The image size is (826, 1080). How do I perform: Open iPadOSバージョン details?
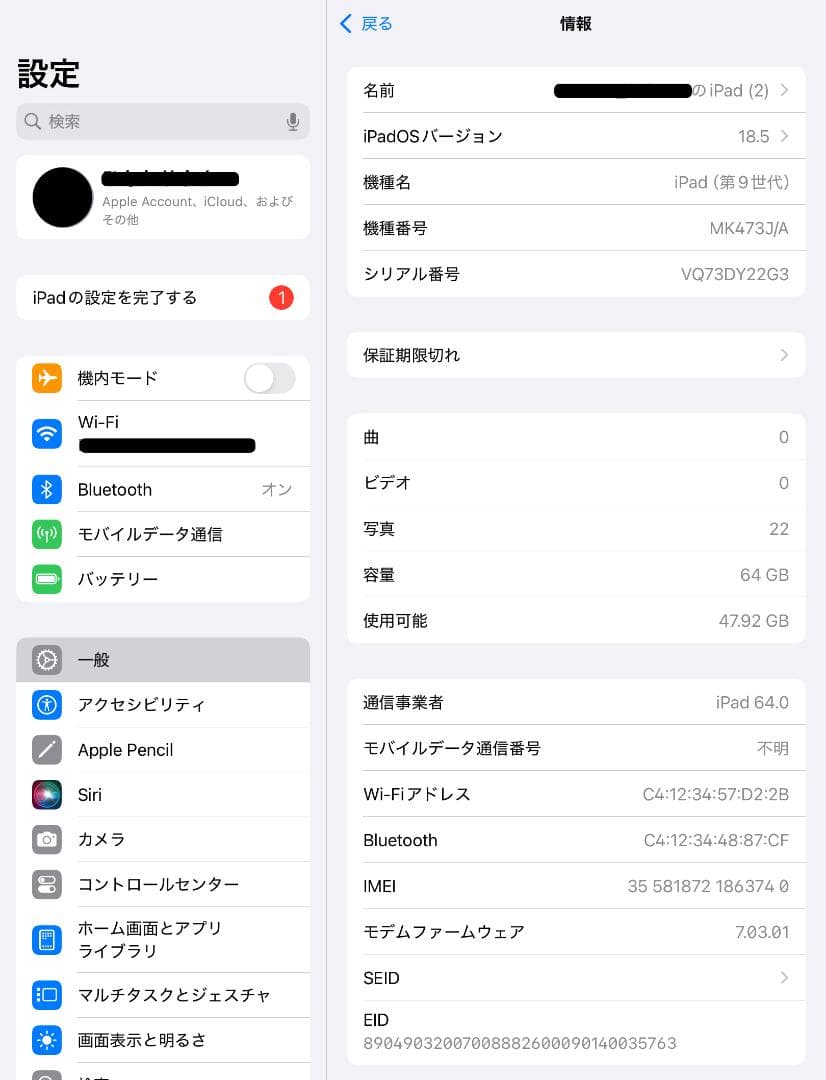tap(576, 136)
